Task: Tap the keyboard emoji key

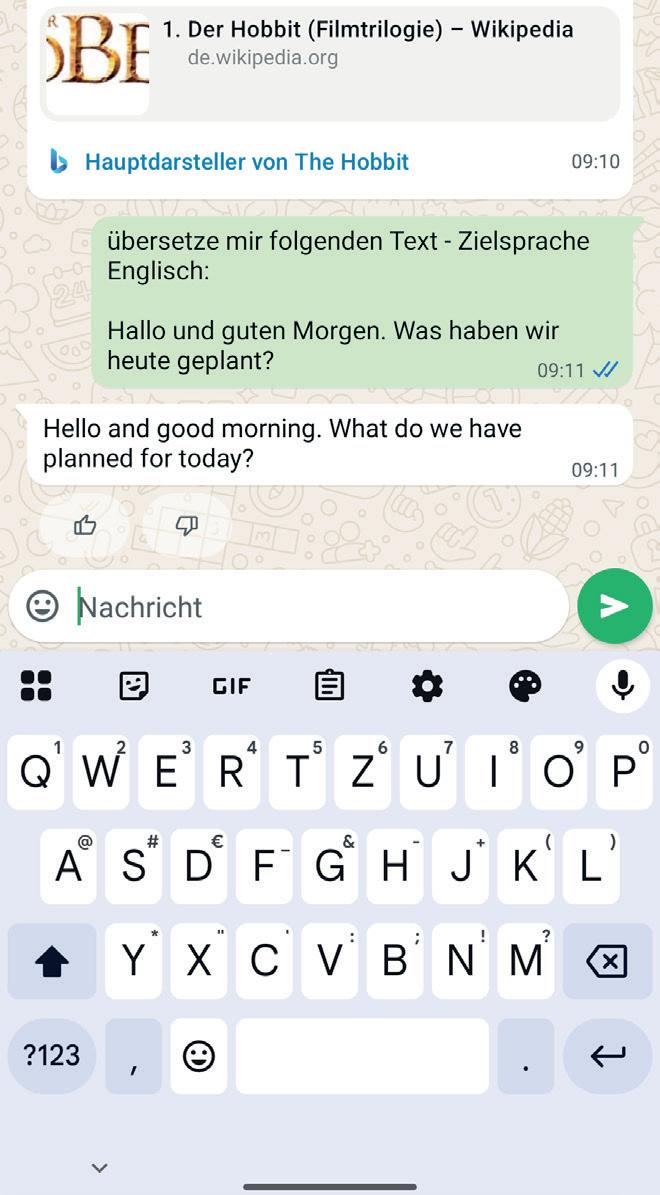Action: (x=199, y=1056)
